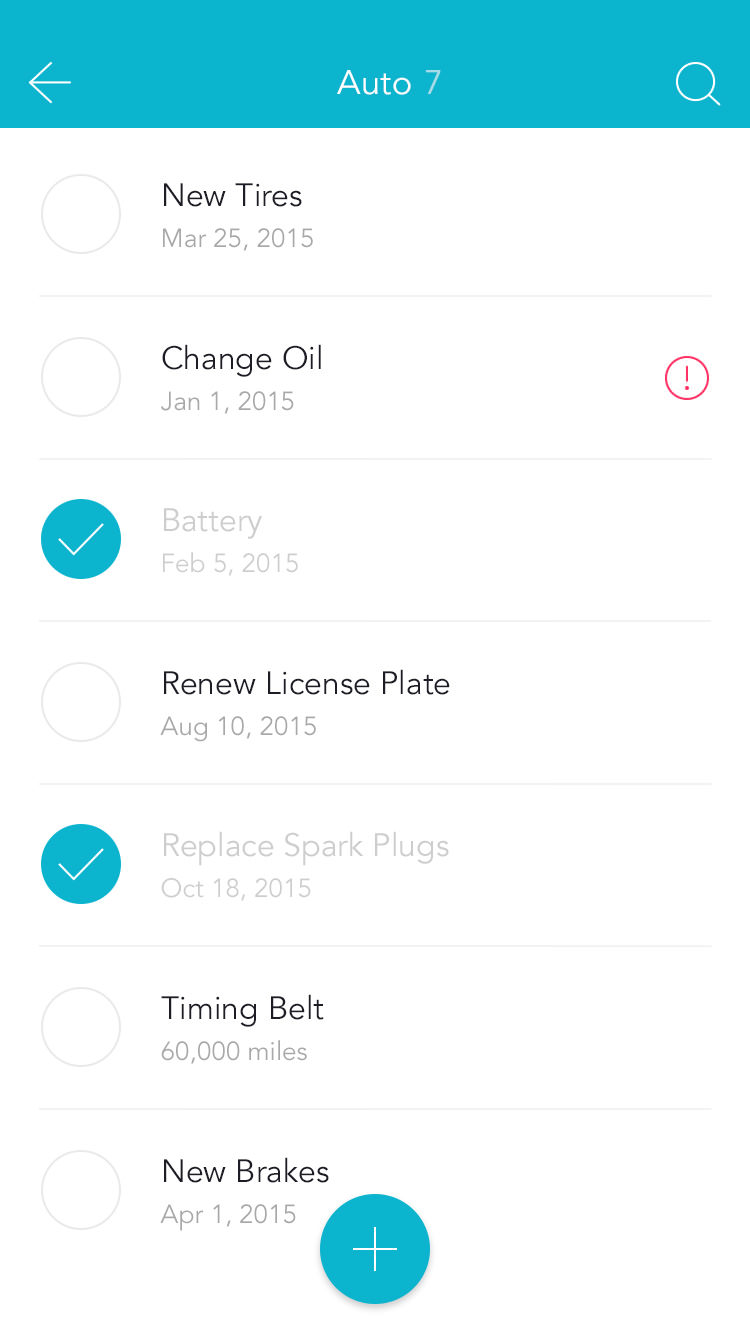Open the New Tires task details
Screen dimensions: 750x1334
tap(375, 215)
